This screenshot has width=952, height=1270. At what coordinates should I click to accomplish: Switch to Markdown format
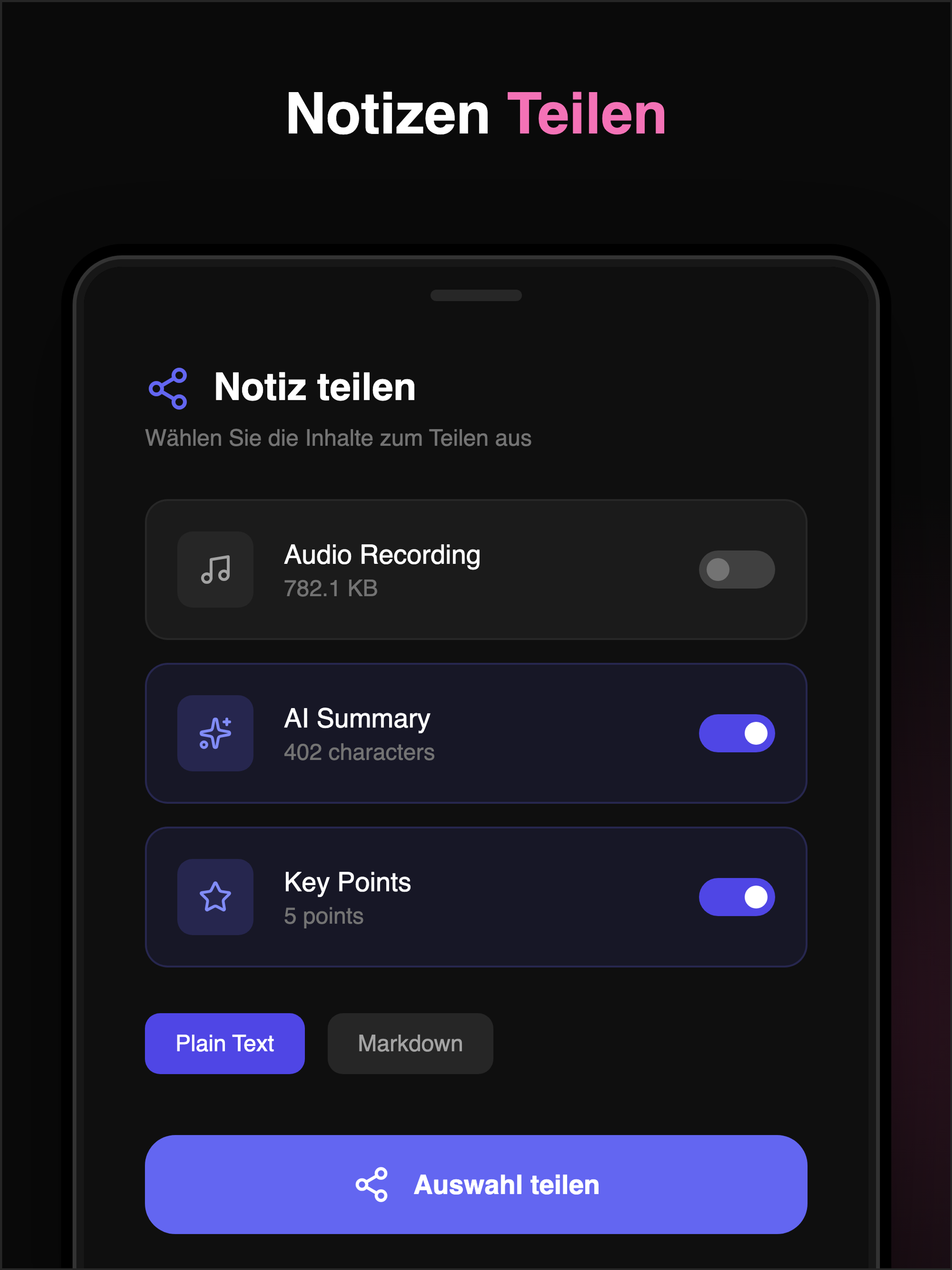[x=410, y=1043]
